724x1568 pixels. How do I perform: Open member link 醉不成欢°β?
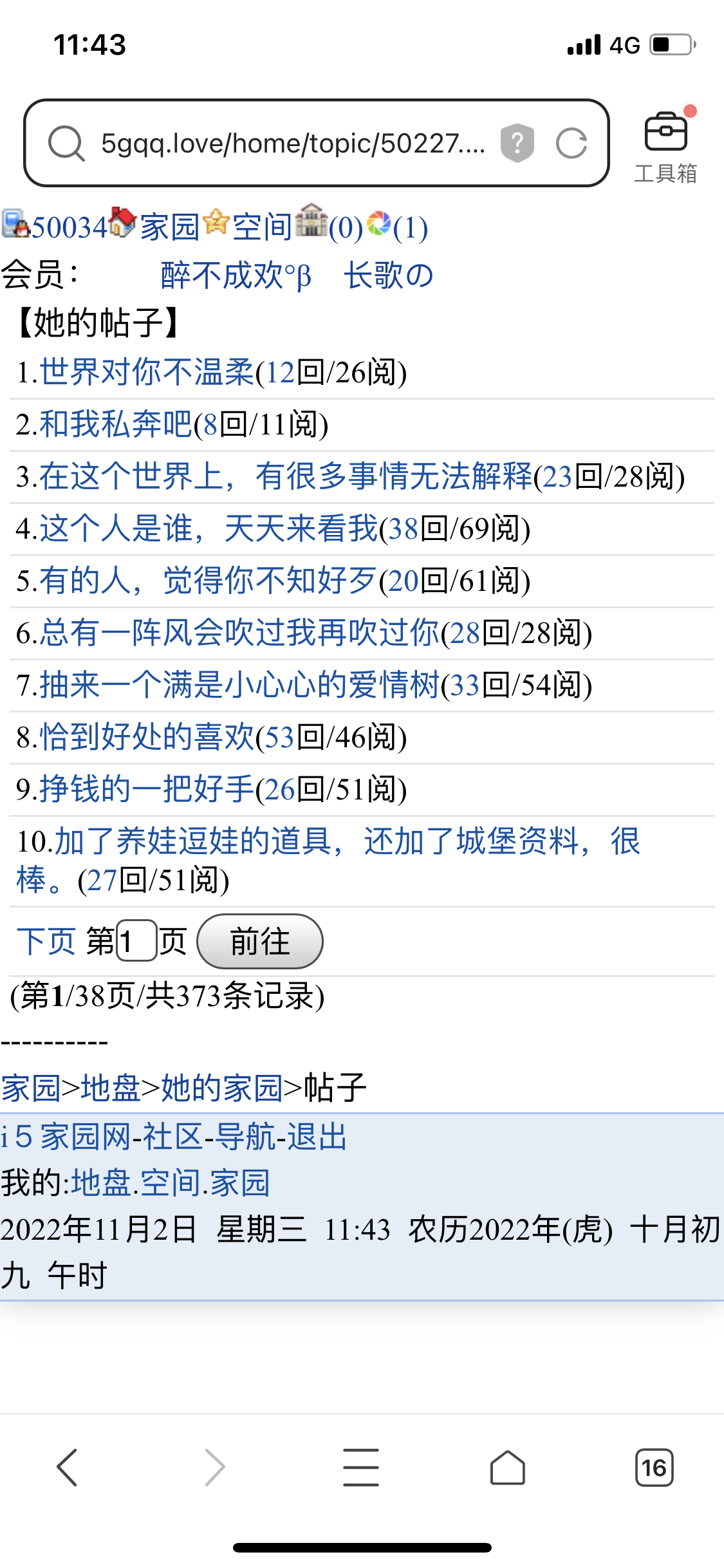[x=236, y=275]
